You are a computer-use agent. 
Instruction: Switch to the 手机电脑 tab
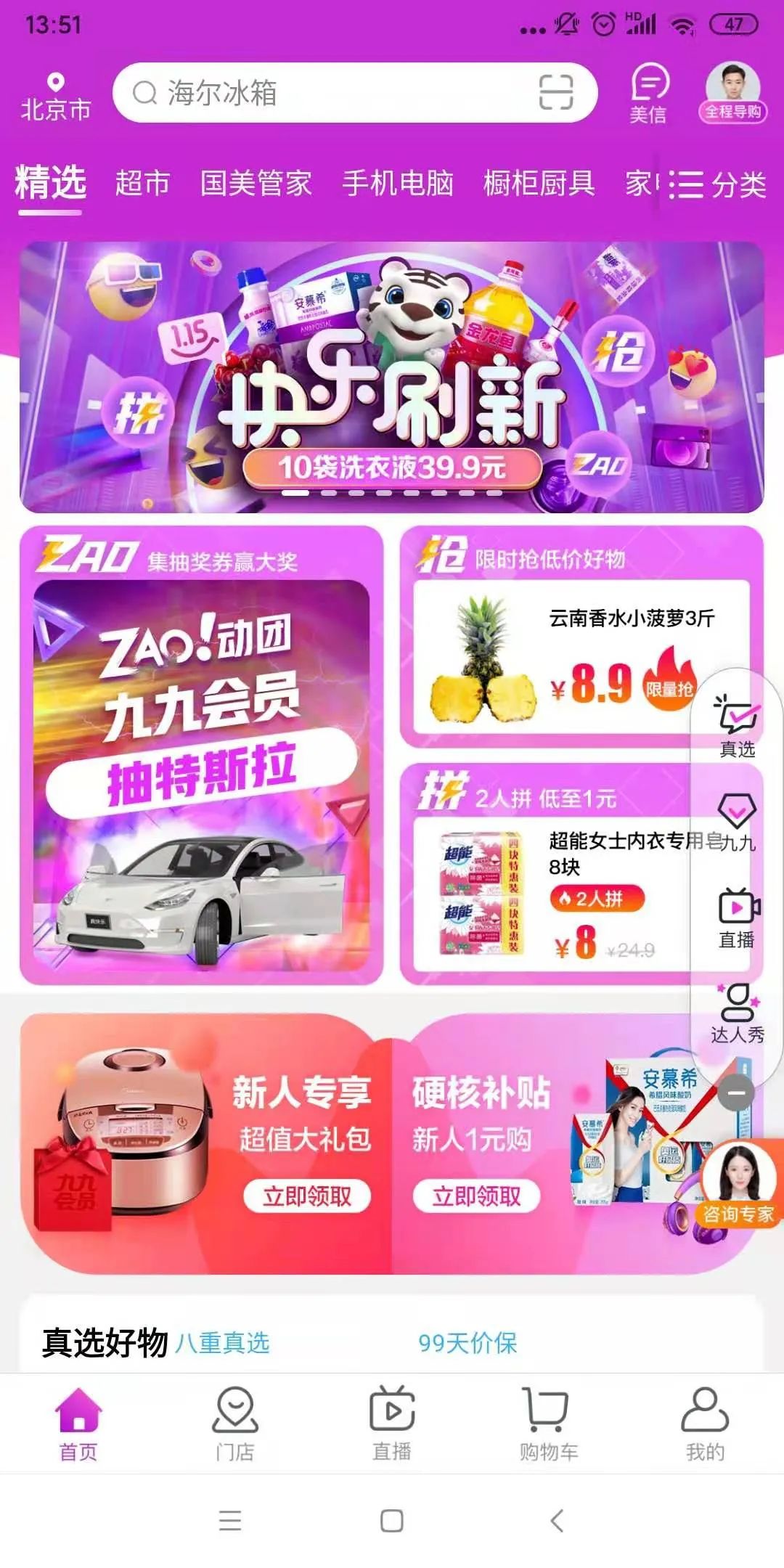point(398,183)
